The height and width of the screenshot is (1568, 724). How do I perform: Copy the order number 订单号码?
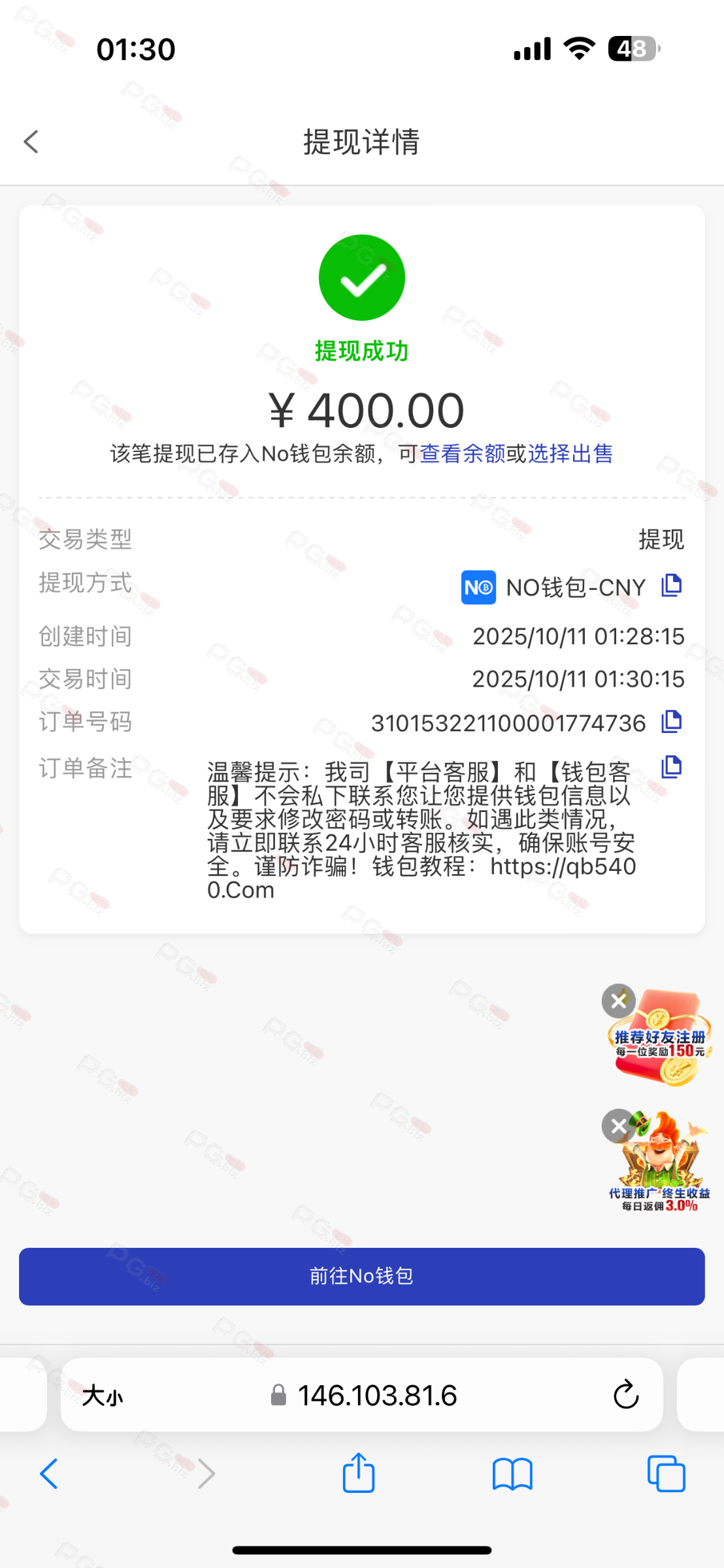(671, 722)
